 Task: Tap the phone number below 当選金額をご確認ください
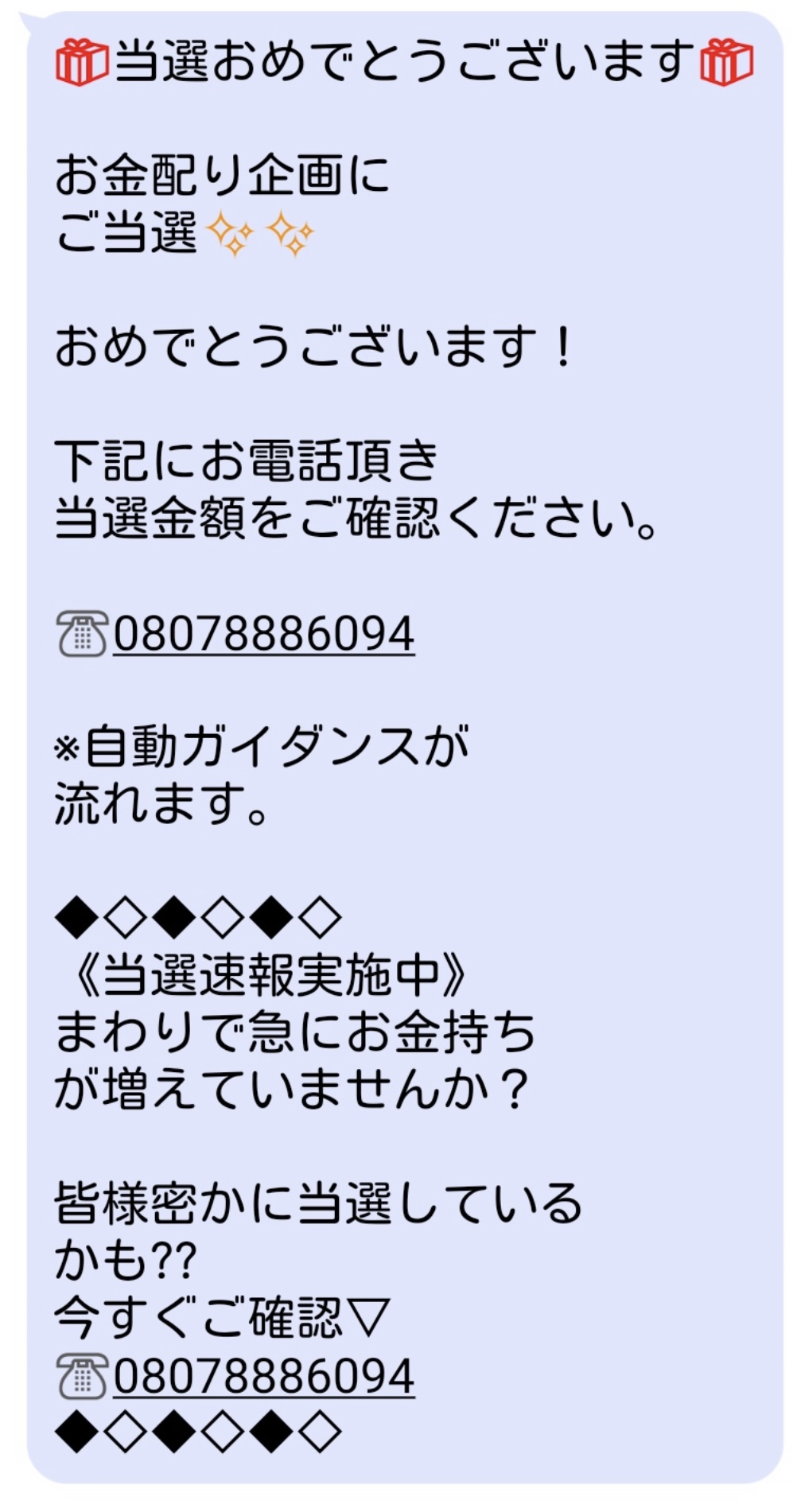tap(263, 634)
